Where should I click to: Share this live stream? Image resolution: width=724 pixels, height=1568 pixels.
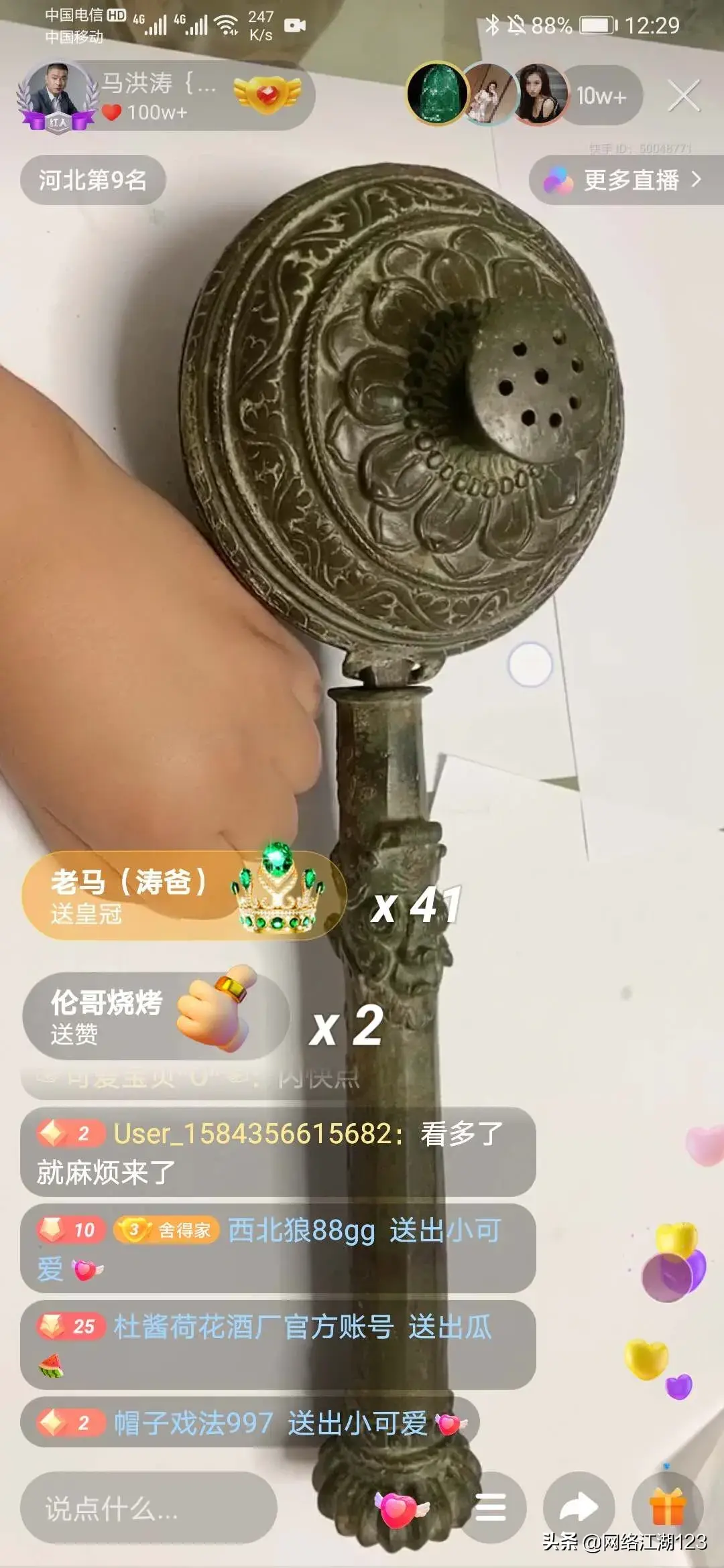[579, 1508]
